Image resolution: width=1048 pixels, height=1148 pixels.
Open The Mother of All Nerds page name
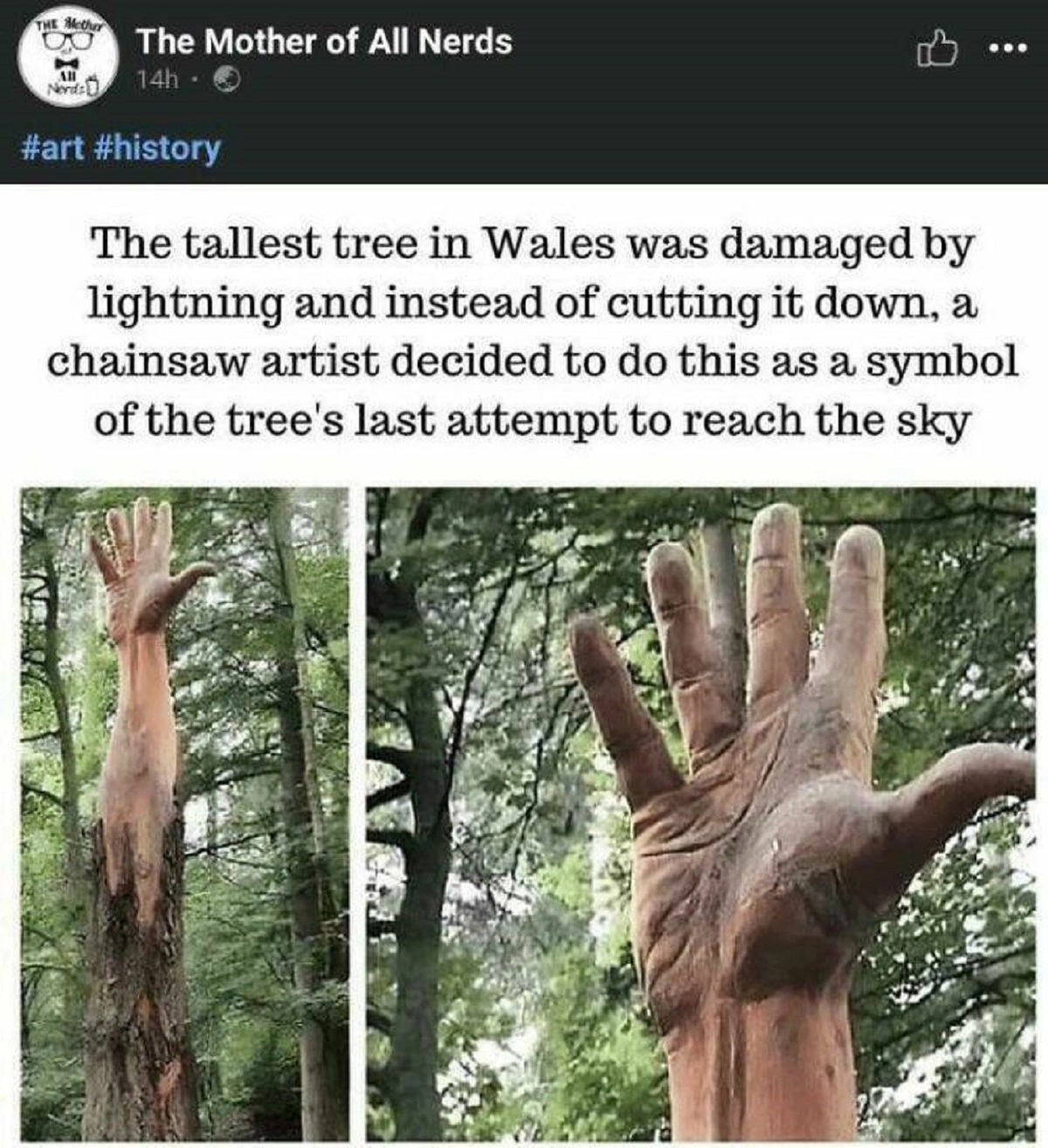[x=324, y=41]
